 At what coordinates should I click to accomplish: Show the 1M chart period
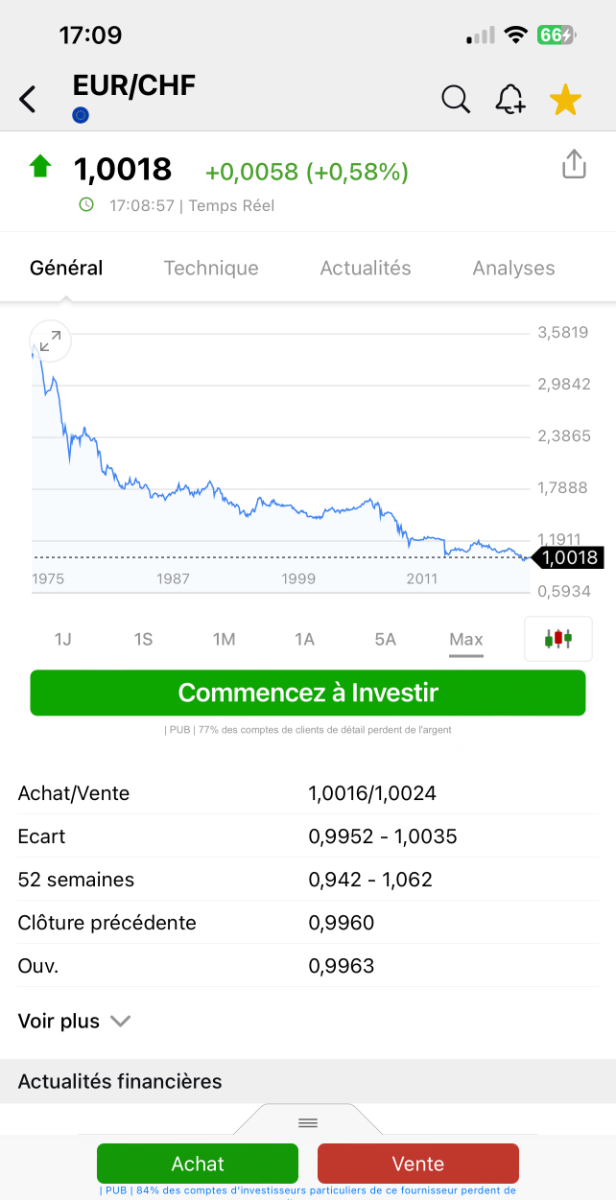tap(224, 639)
